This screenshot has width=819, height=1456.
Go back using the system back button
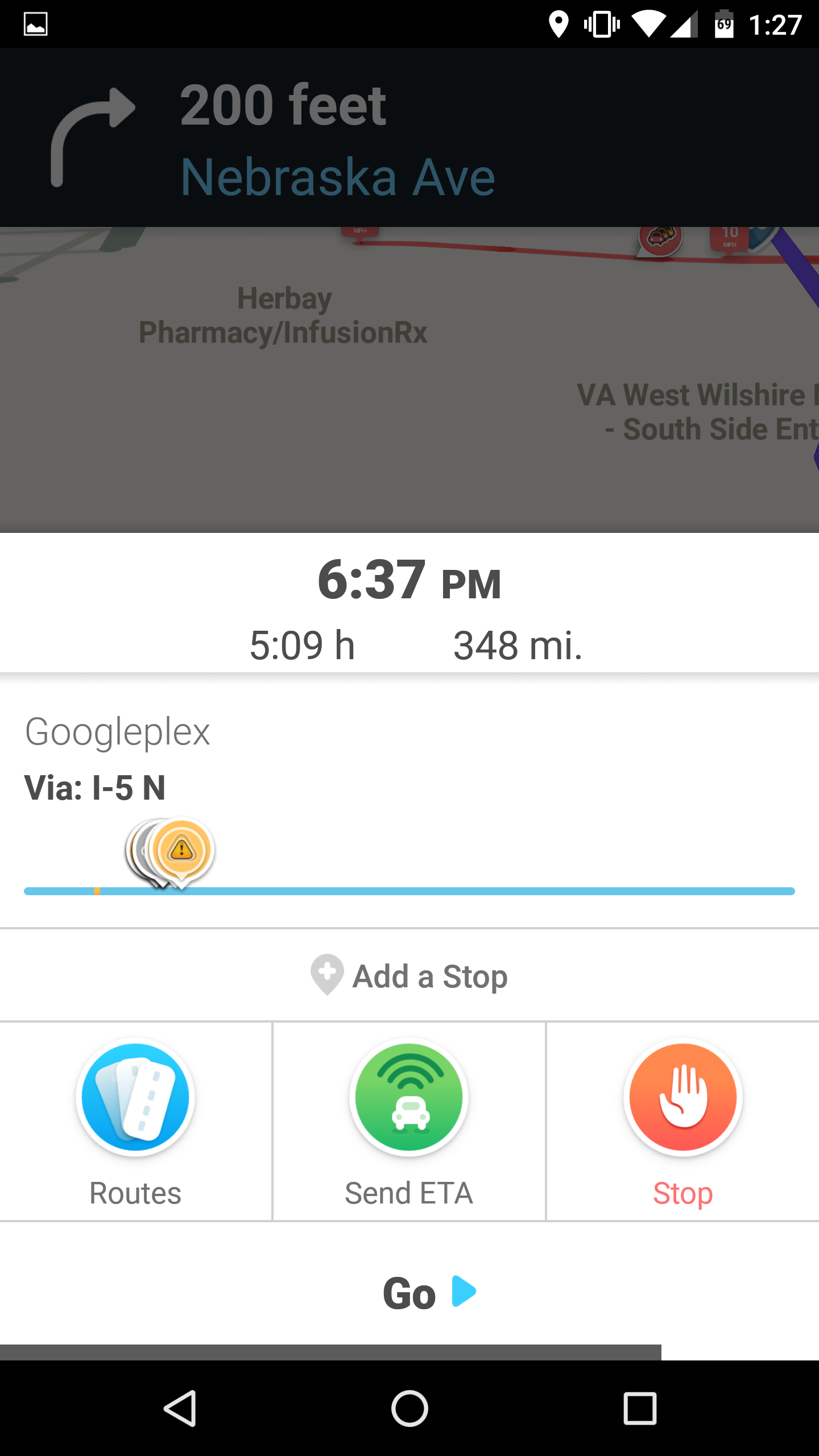click(180, 1408)
